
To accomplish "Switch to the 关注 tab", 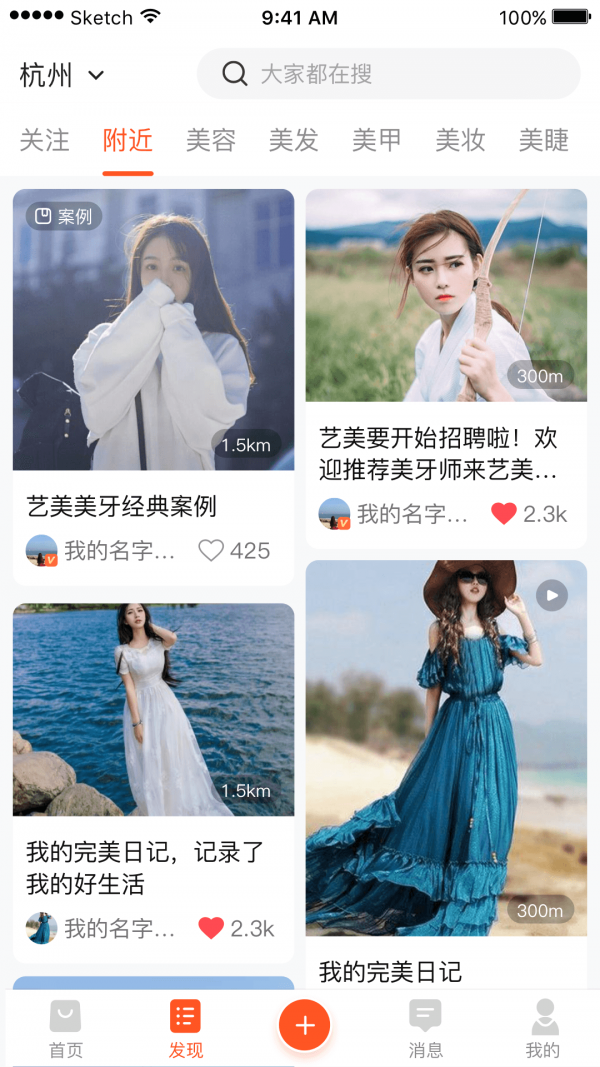I will (x=45, y=141).
